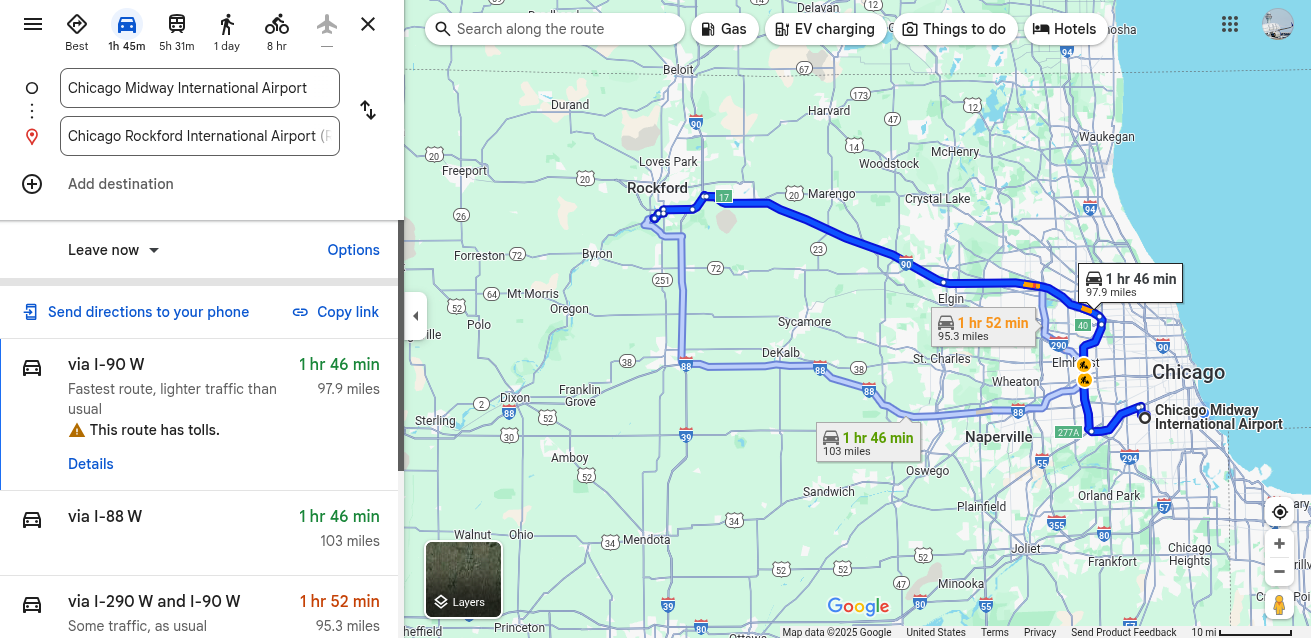Viewport: 1311px width, 638px height.
Task: Collapse the side panel
Action: (416, 316)
